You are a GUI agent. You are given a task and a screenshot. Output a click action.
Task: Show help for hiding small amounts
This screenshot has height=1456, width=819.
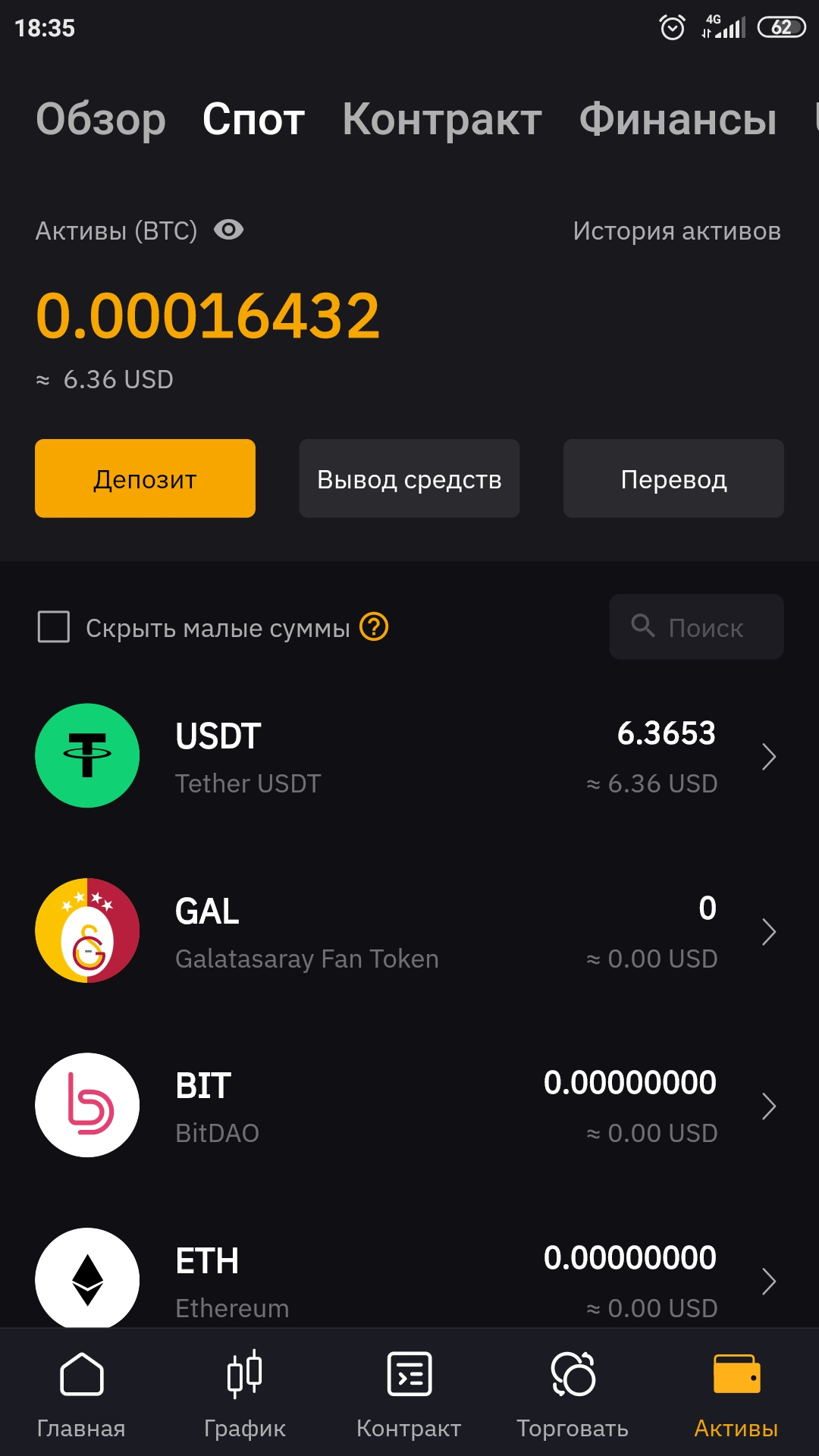point(374,627)
